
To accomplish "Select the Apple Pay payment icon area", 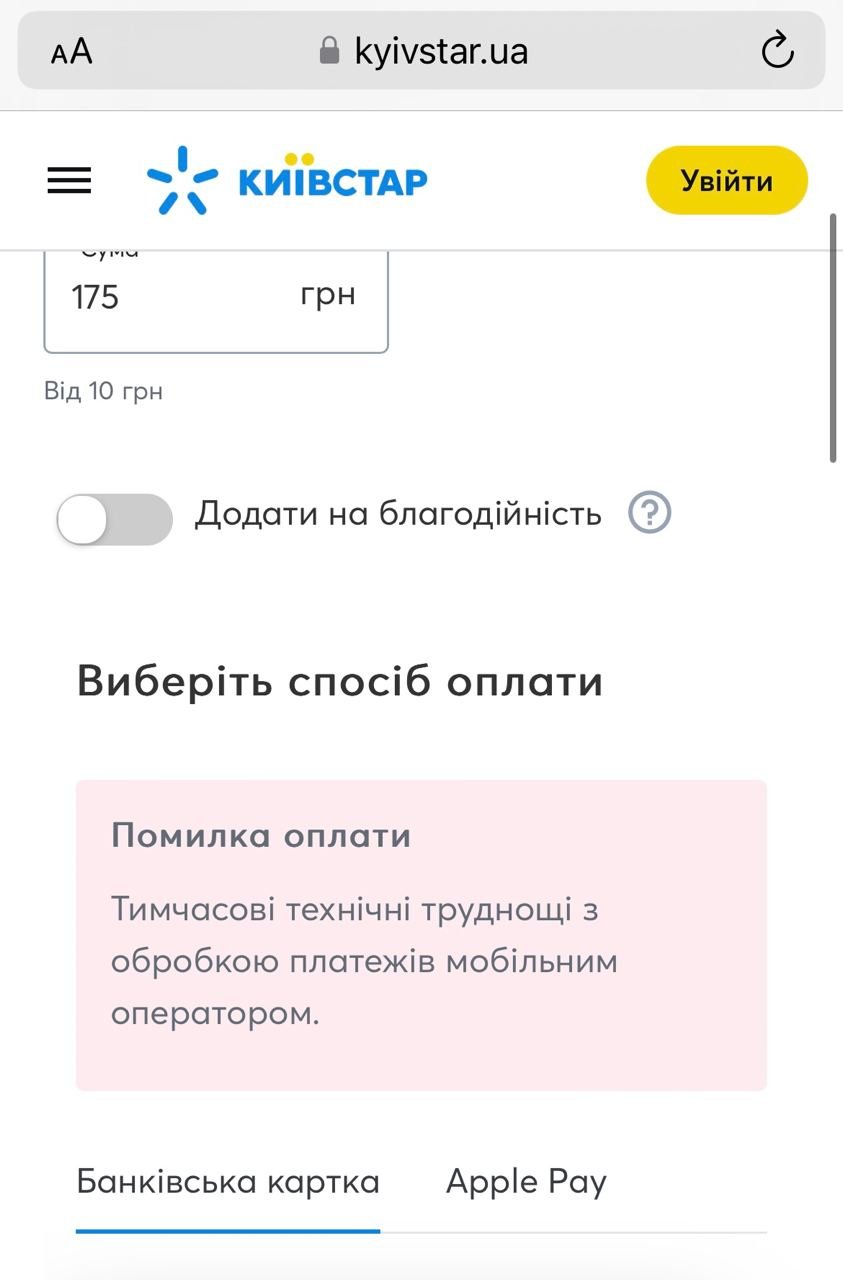I will click(x=527, y=1181).
